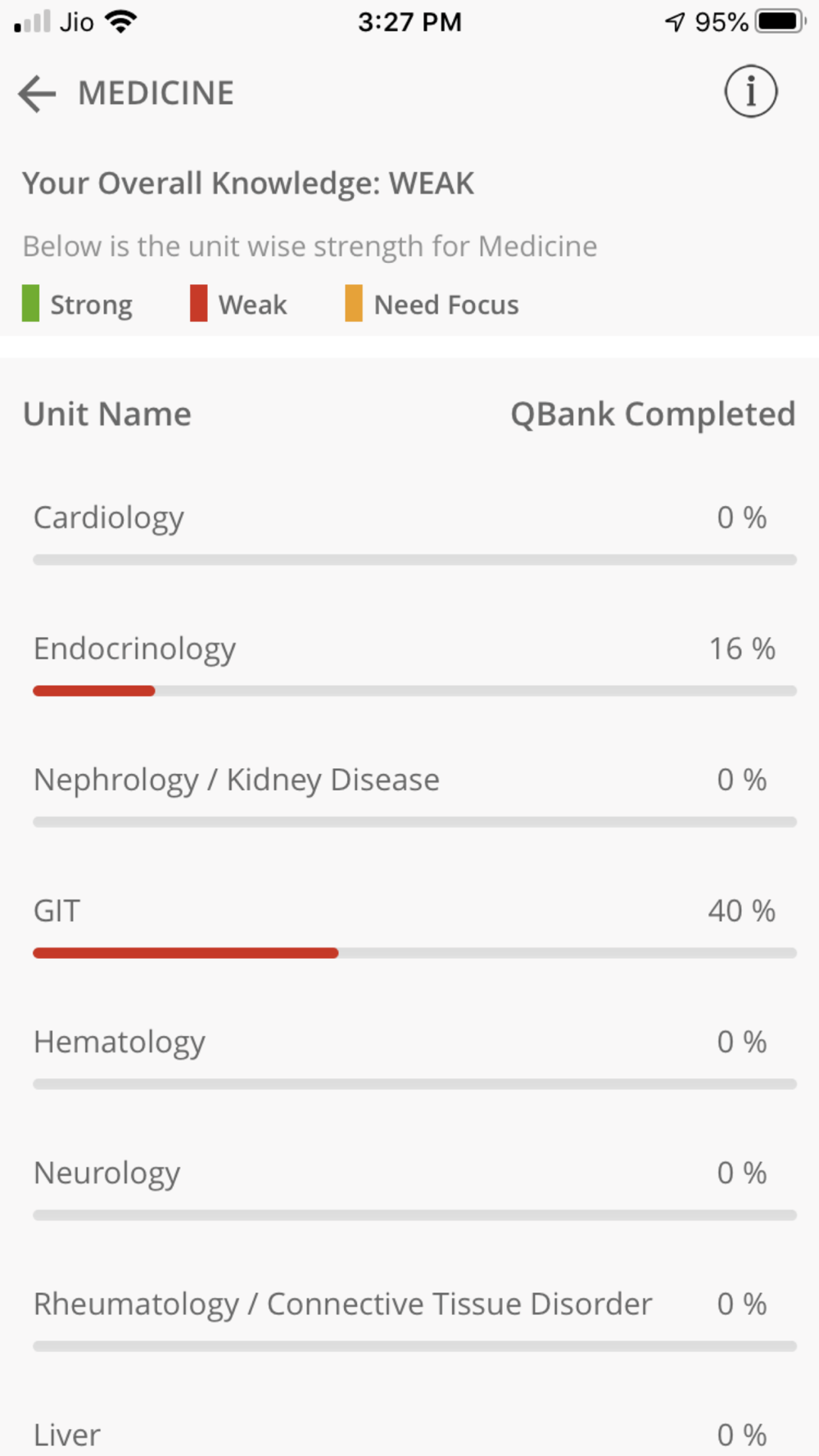The width and height of the screenshot is (819, 1456).
Task: Go back from the Medicine screen
Action: click(x=38, y=93)
